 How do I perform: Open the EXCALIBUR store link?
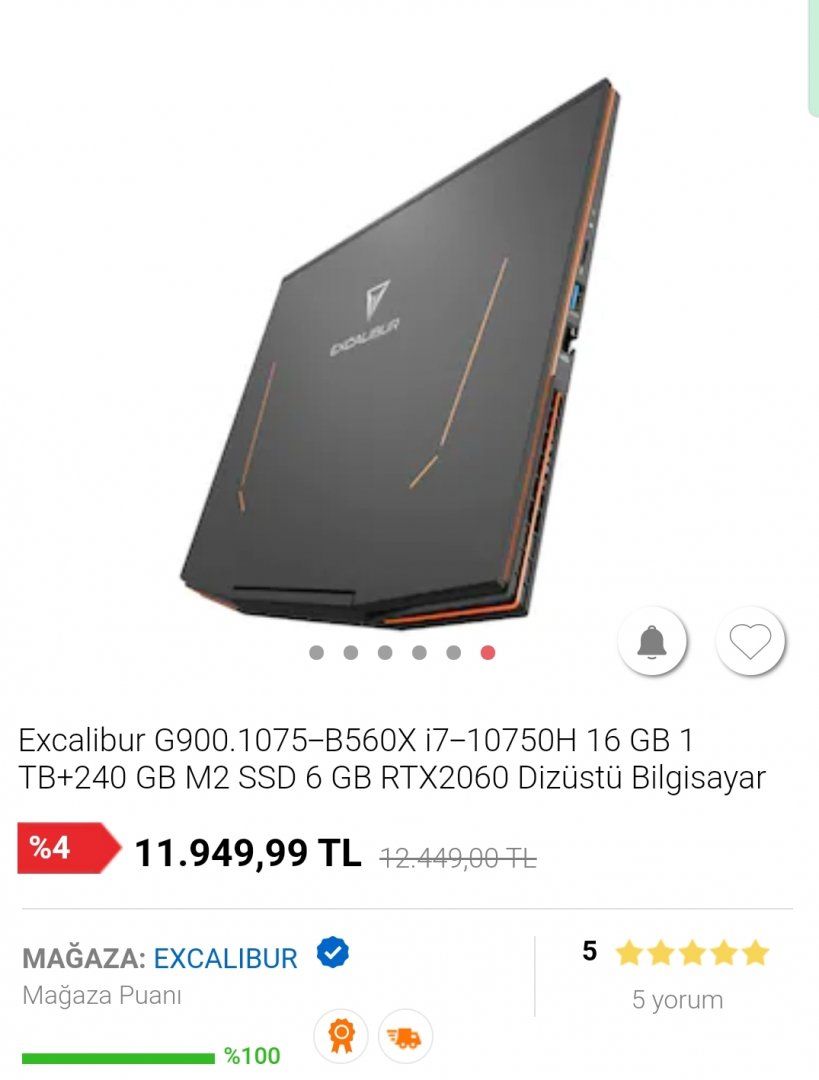(x=226, y=958)
